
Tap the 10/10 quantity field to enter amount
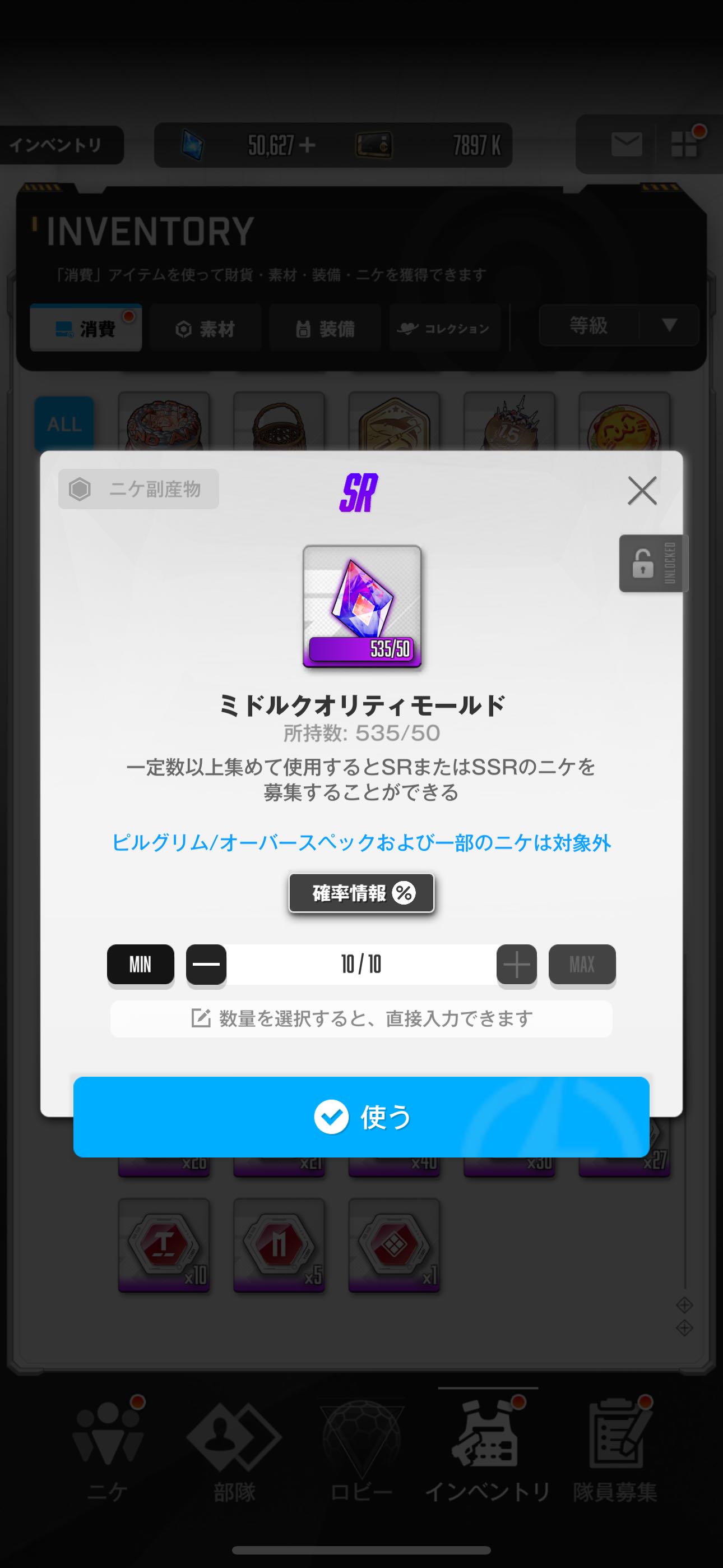click(x=361, y=964)
